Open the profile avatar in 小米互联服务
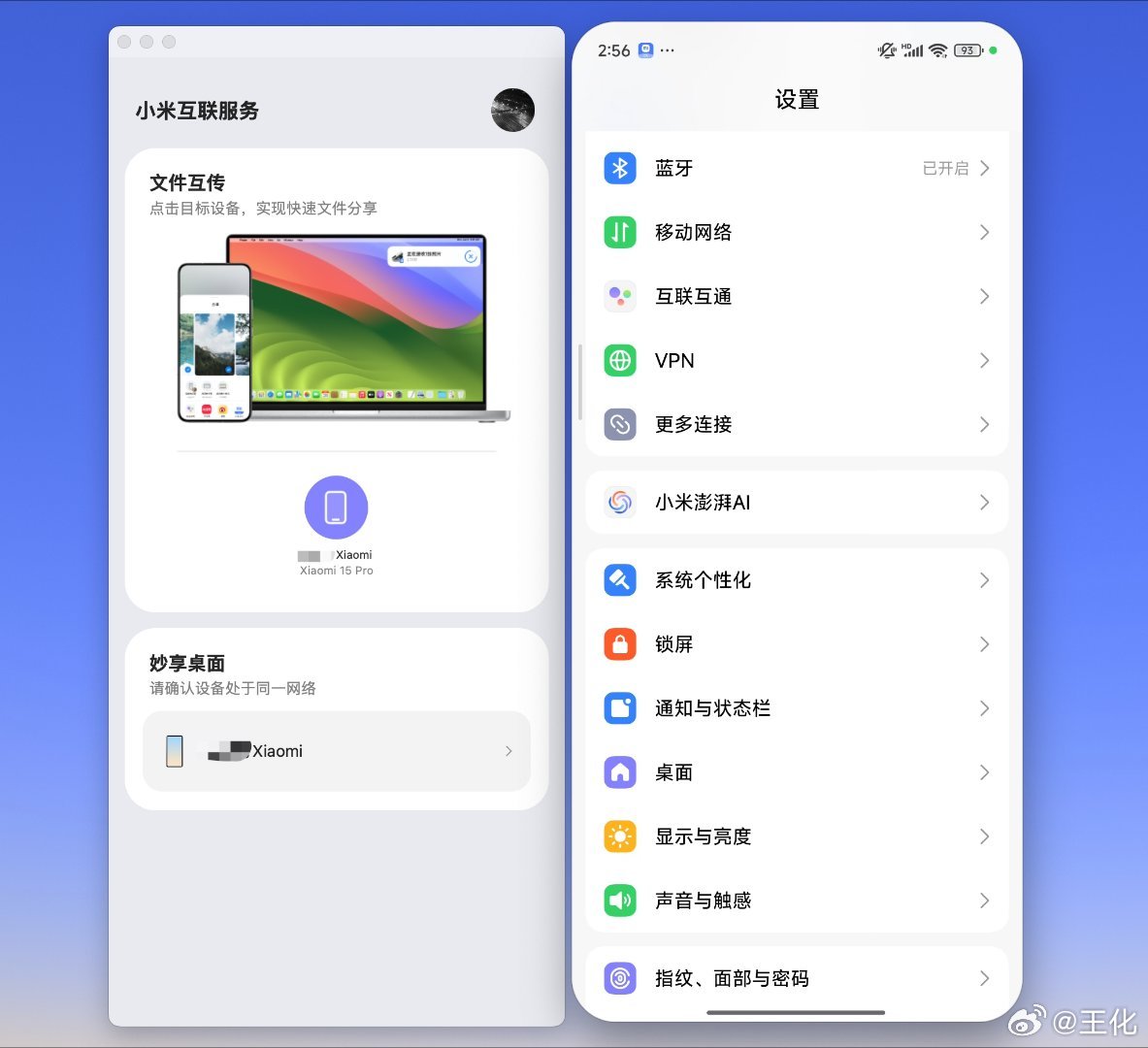The image size is (1148, 1048). (x=512, y=110)
